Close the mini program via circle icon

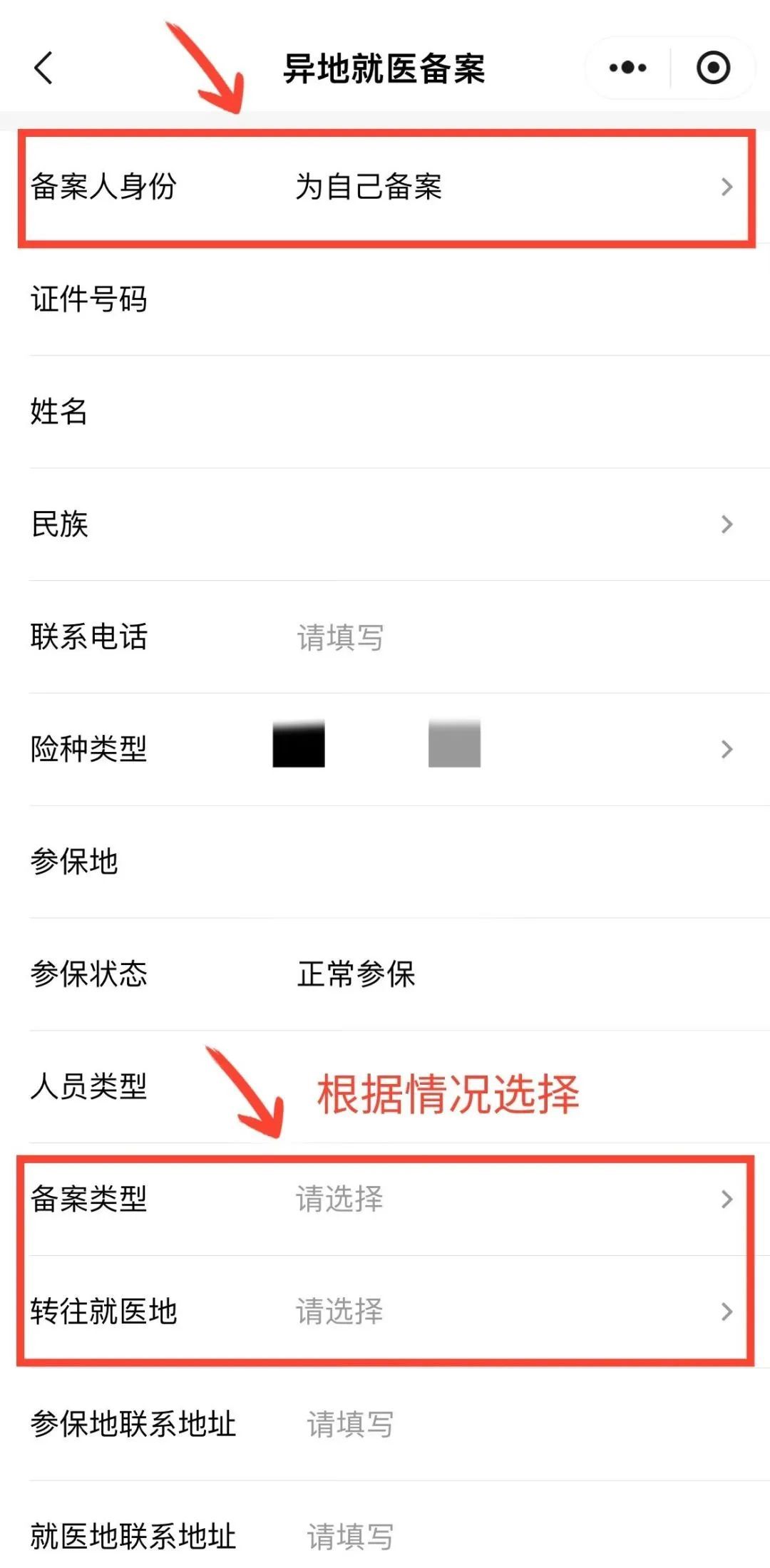(713, 68)
